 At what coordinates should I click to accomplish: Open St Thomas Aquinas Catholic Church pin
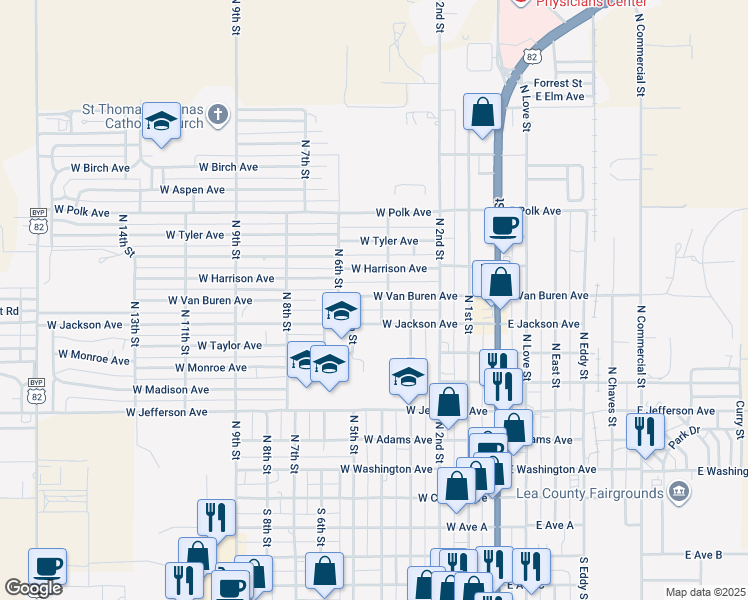click(218, 115)
